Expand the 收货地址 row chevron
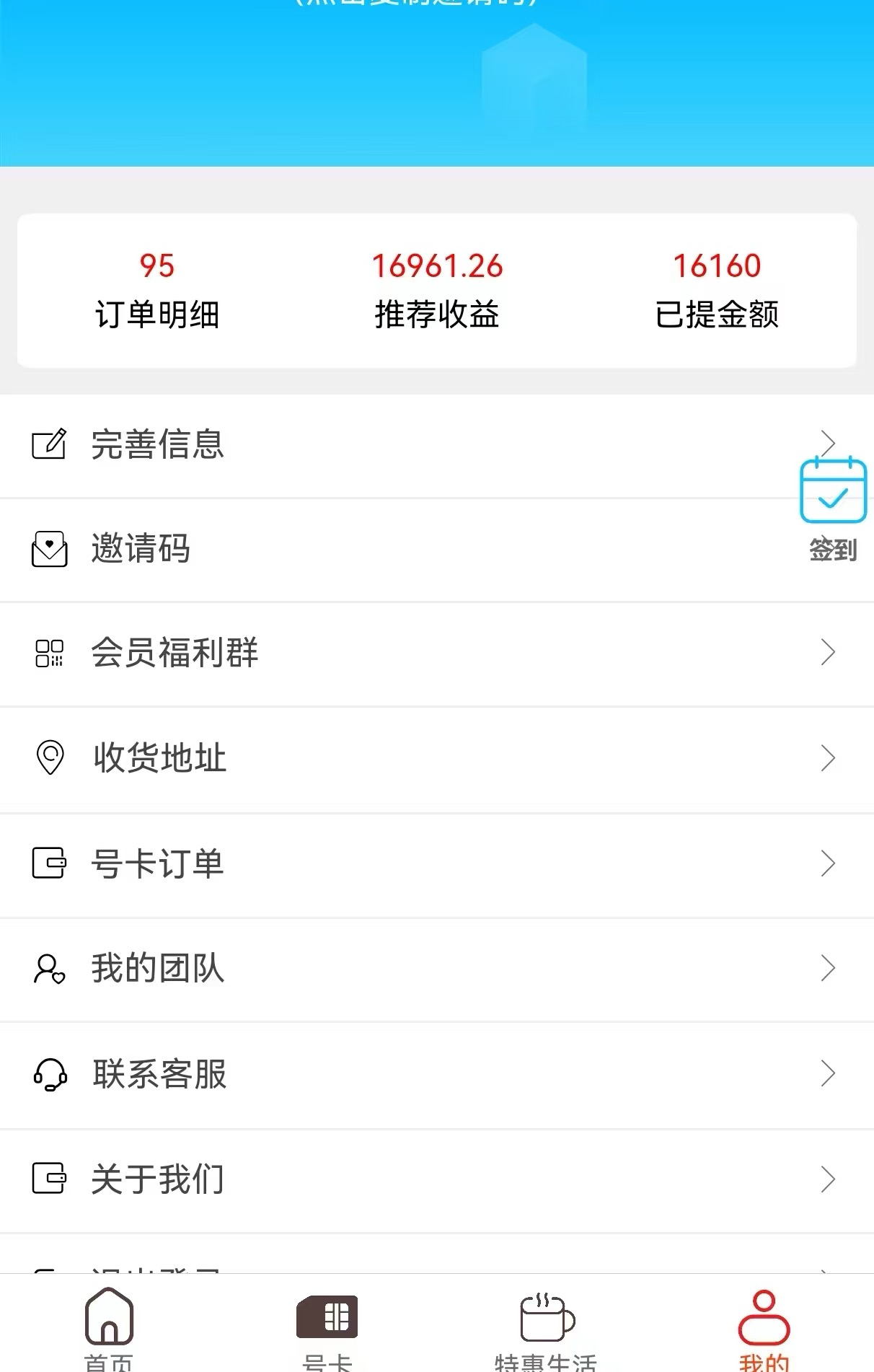 [x=827, y=757]
